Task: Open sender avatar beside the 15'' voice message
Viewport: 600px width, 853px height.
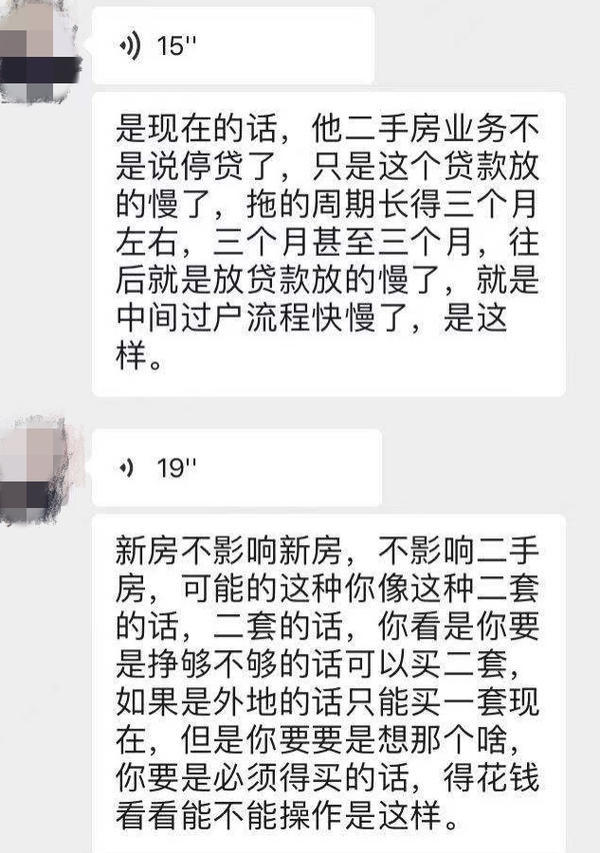Action: coord(38,50)
